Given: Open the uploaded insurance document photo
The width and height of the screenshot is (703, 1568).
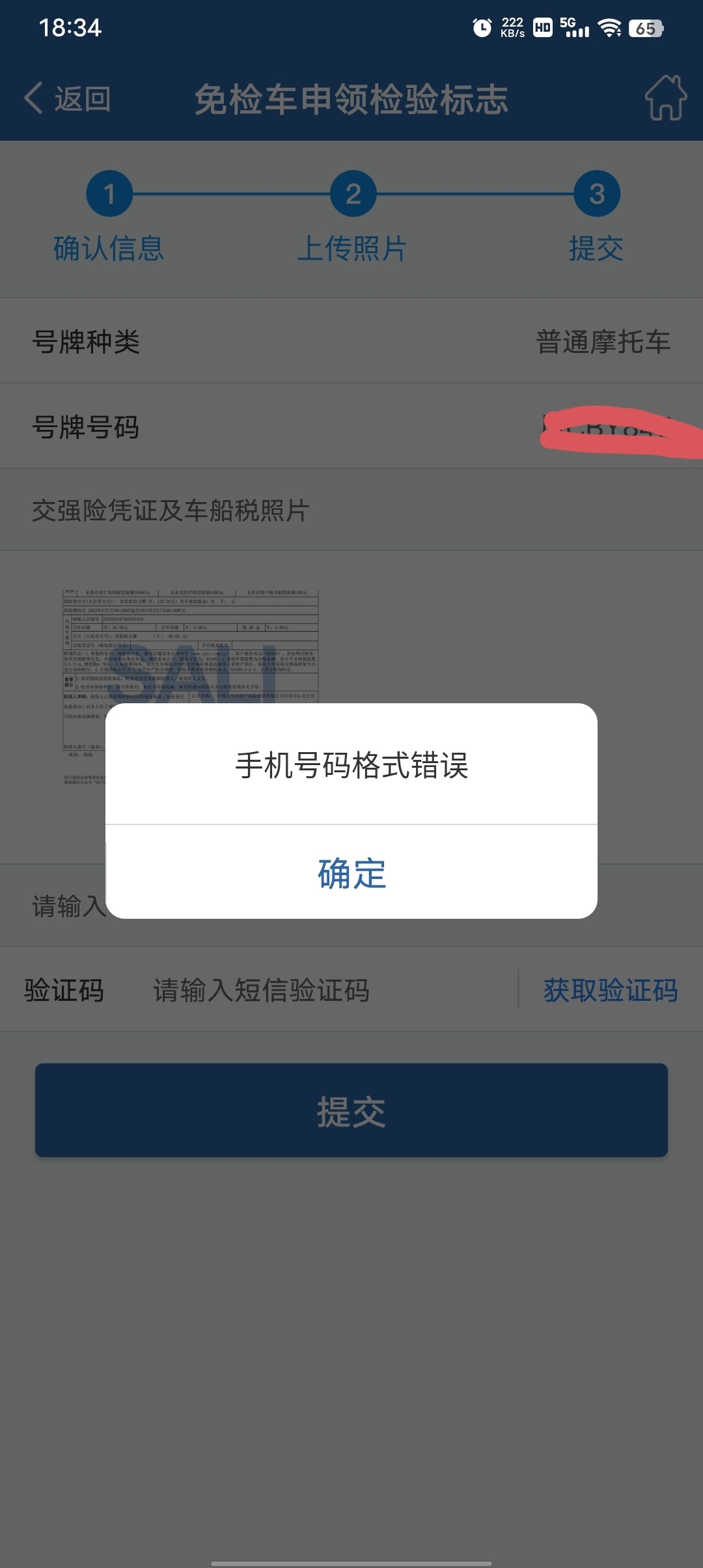Looking at the screenshot, I should (190, 651).
